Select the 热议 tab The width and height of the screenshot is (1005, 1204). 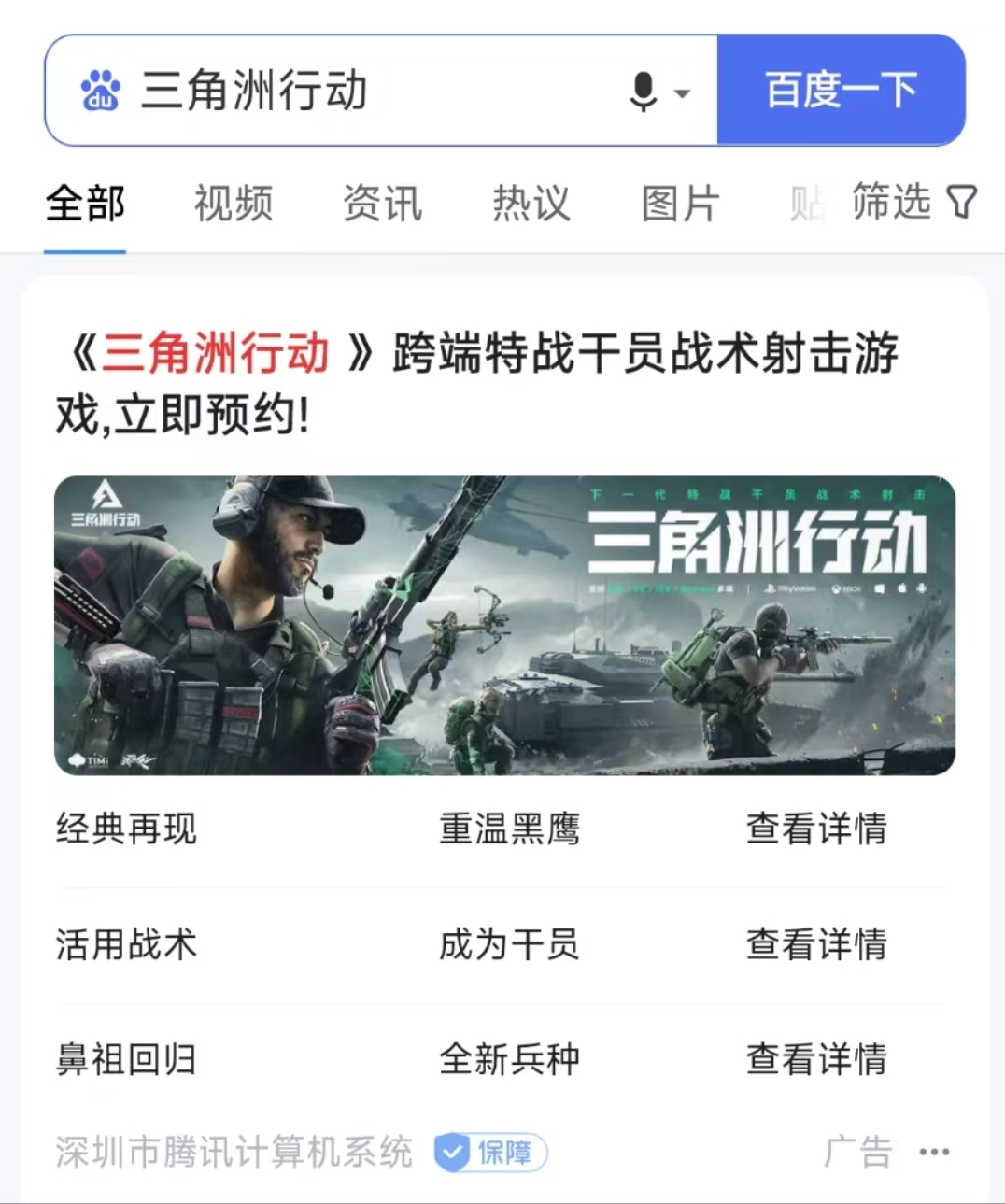[x=531, y=204]
